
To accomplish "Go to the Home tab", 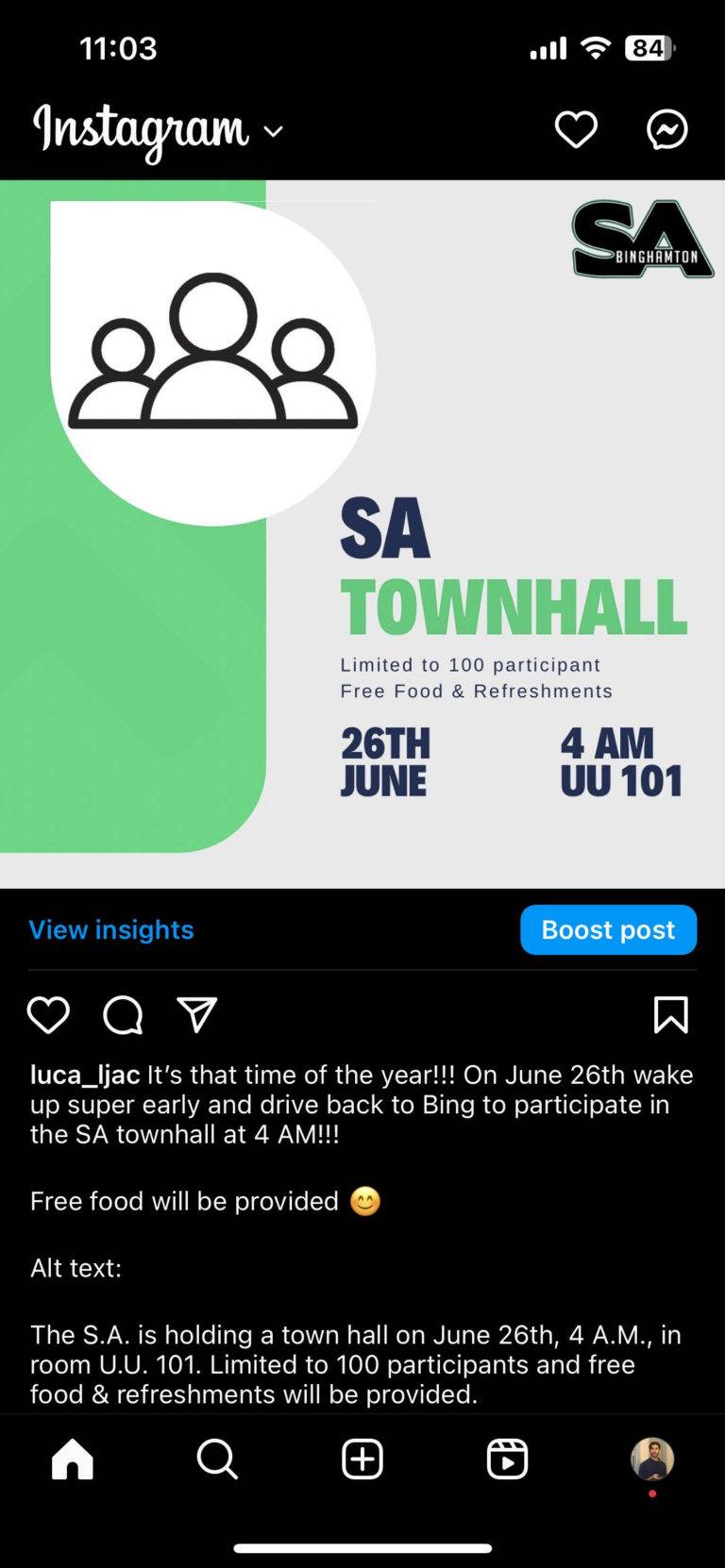I will coord(73,1459).
